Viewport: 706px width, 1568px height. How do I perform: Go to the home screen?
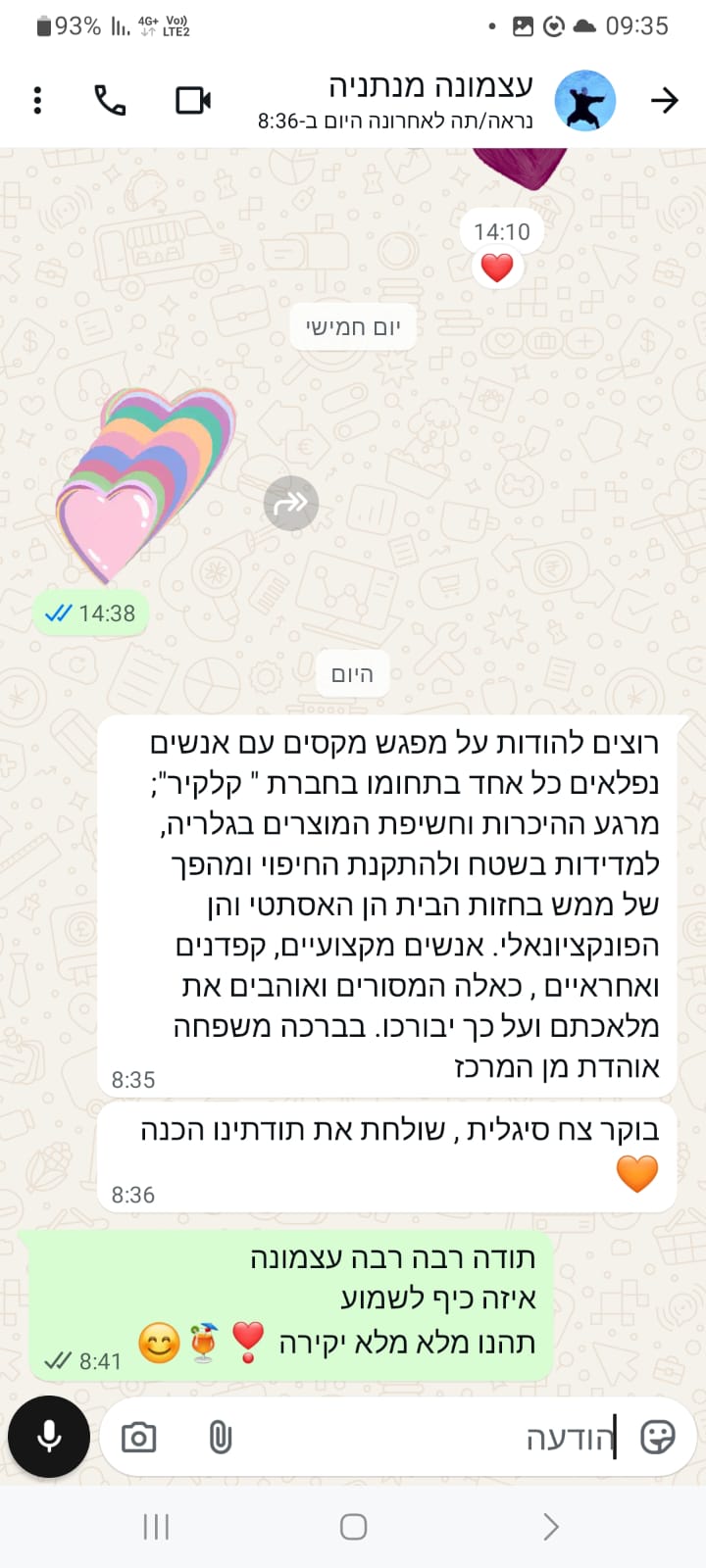(x=353, y=1526)
